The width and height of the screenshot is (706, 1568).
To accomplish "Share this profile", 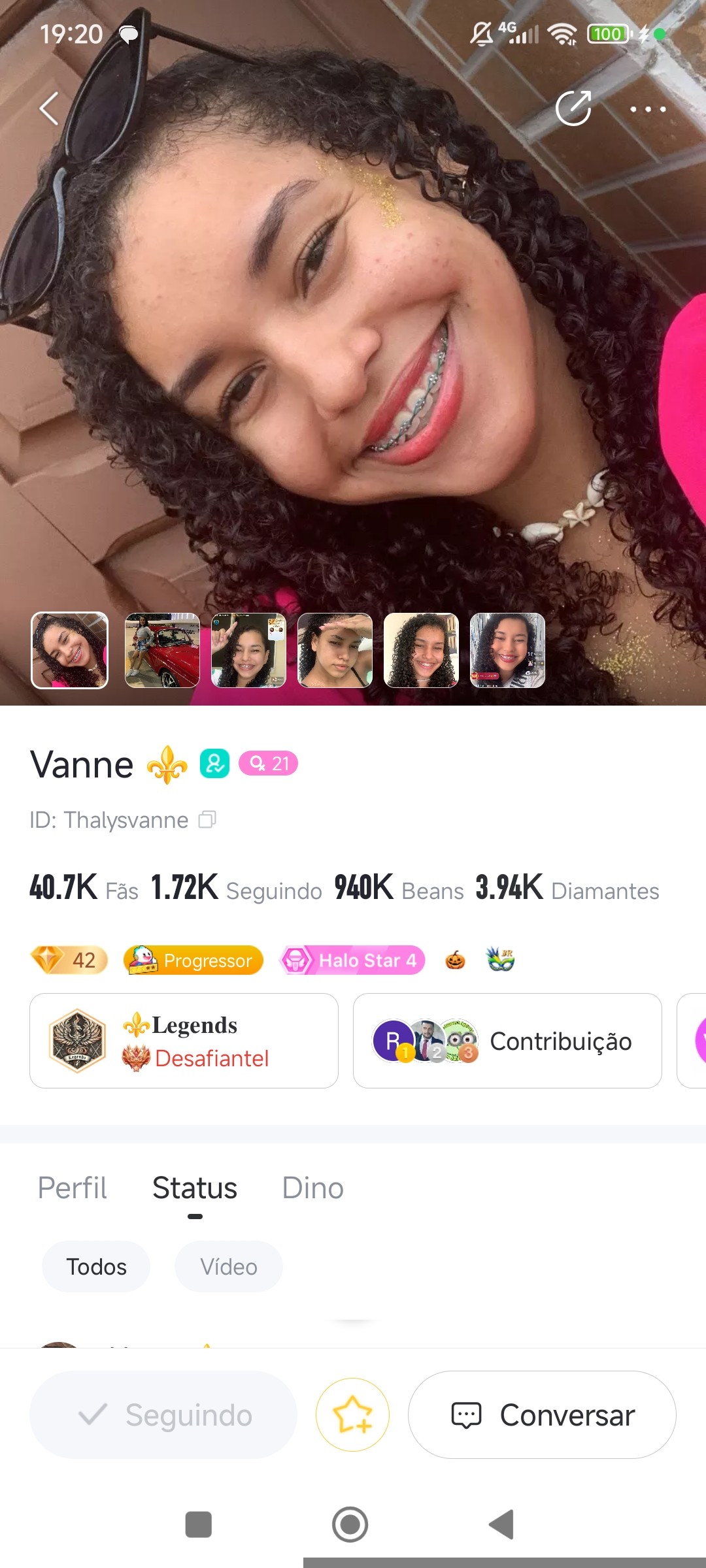I will click(573, 108).
